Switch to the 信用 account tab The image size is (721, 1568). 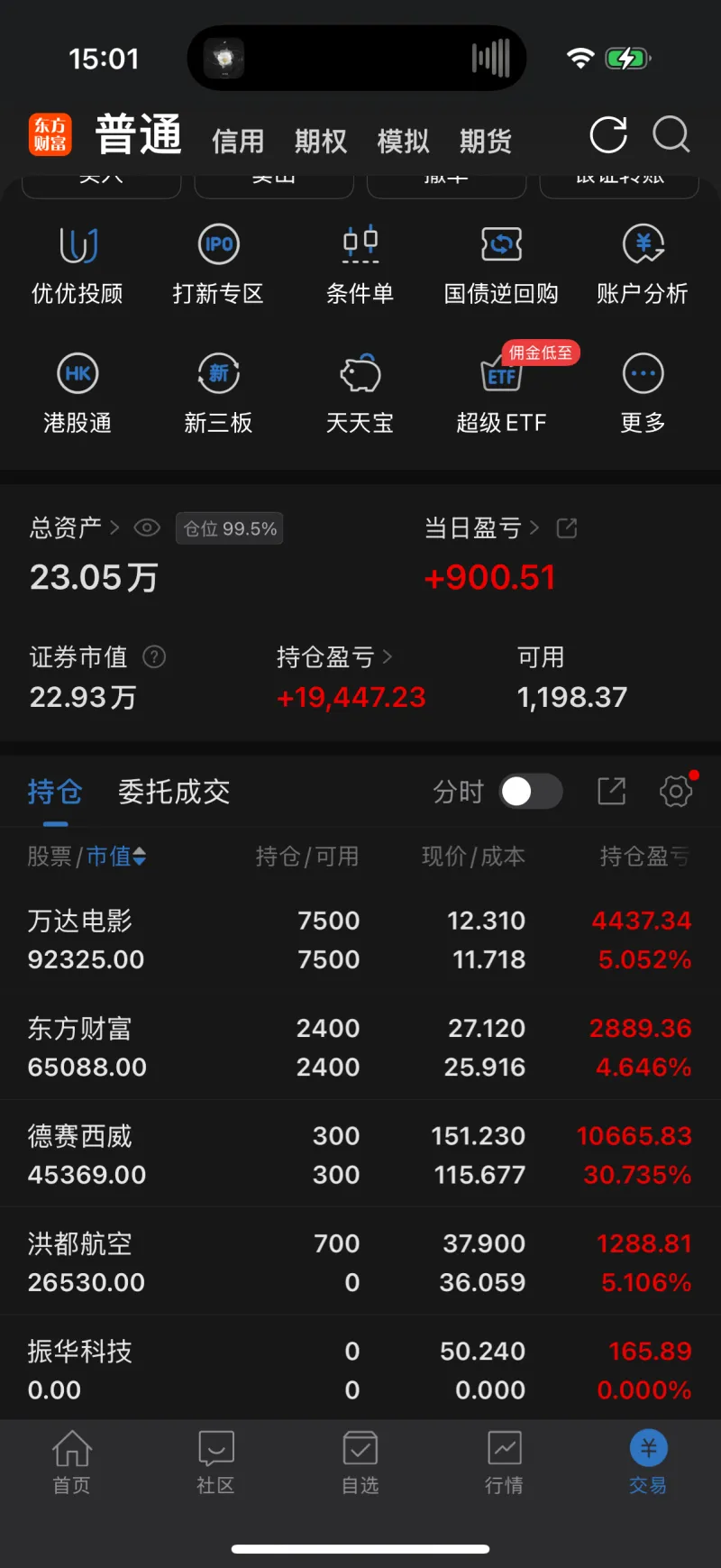pyautogui.click(x=238, y=141)
